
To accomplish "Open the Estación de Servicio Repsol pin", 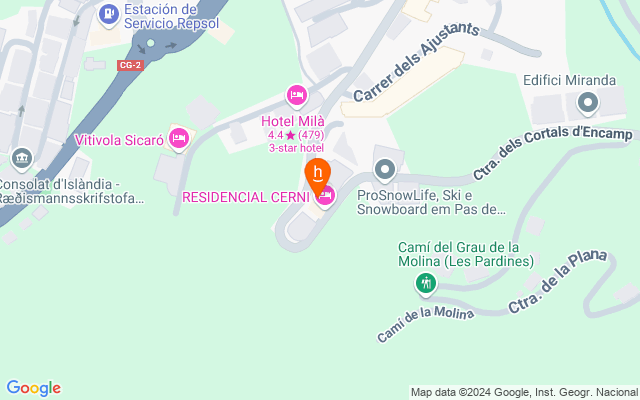I will pos(108,15).
